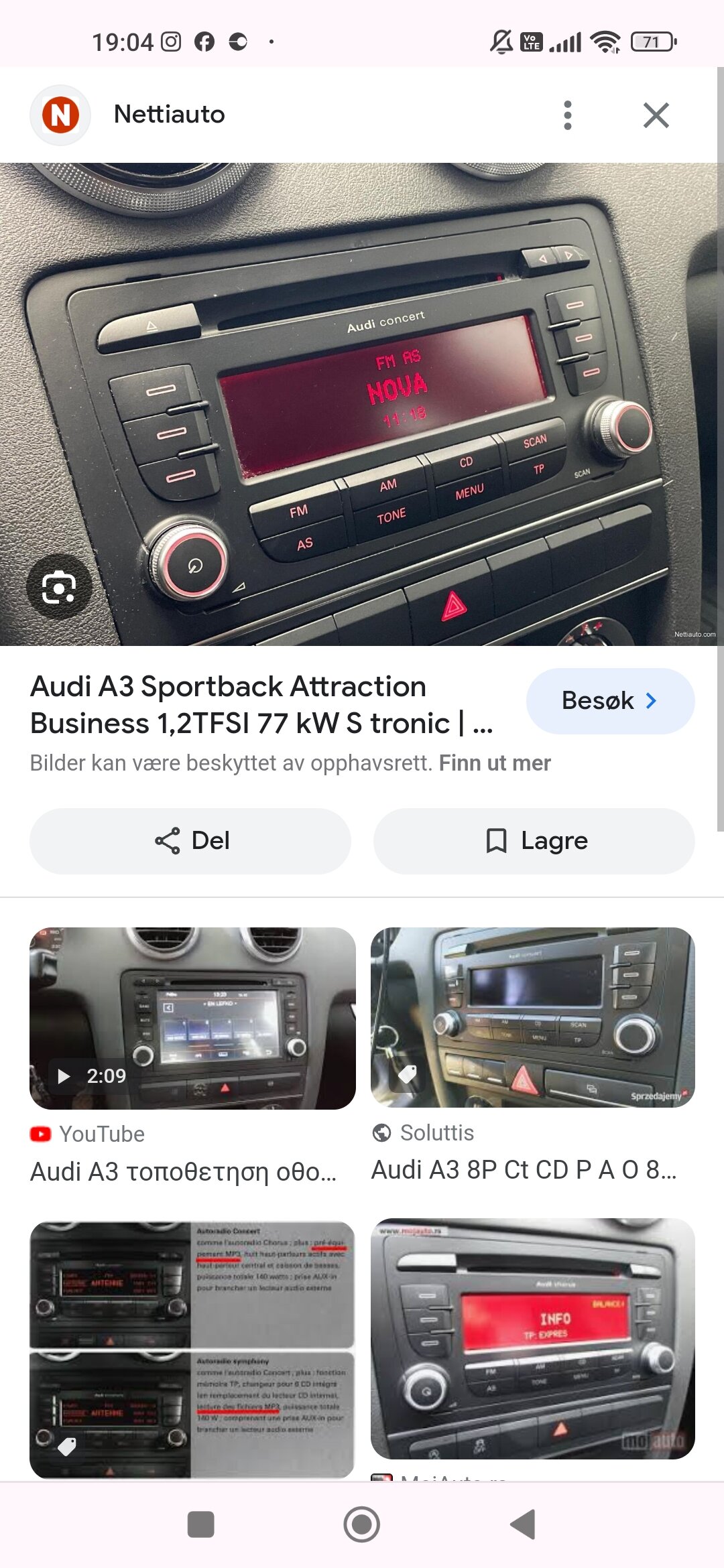Open the Audi A3 Sportback title link
Viewport: 724px width, 1568px height.
tap(261, 705)
